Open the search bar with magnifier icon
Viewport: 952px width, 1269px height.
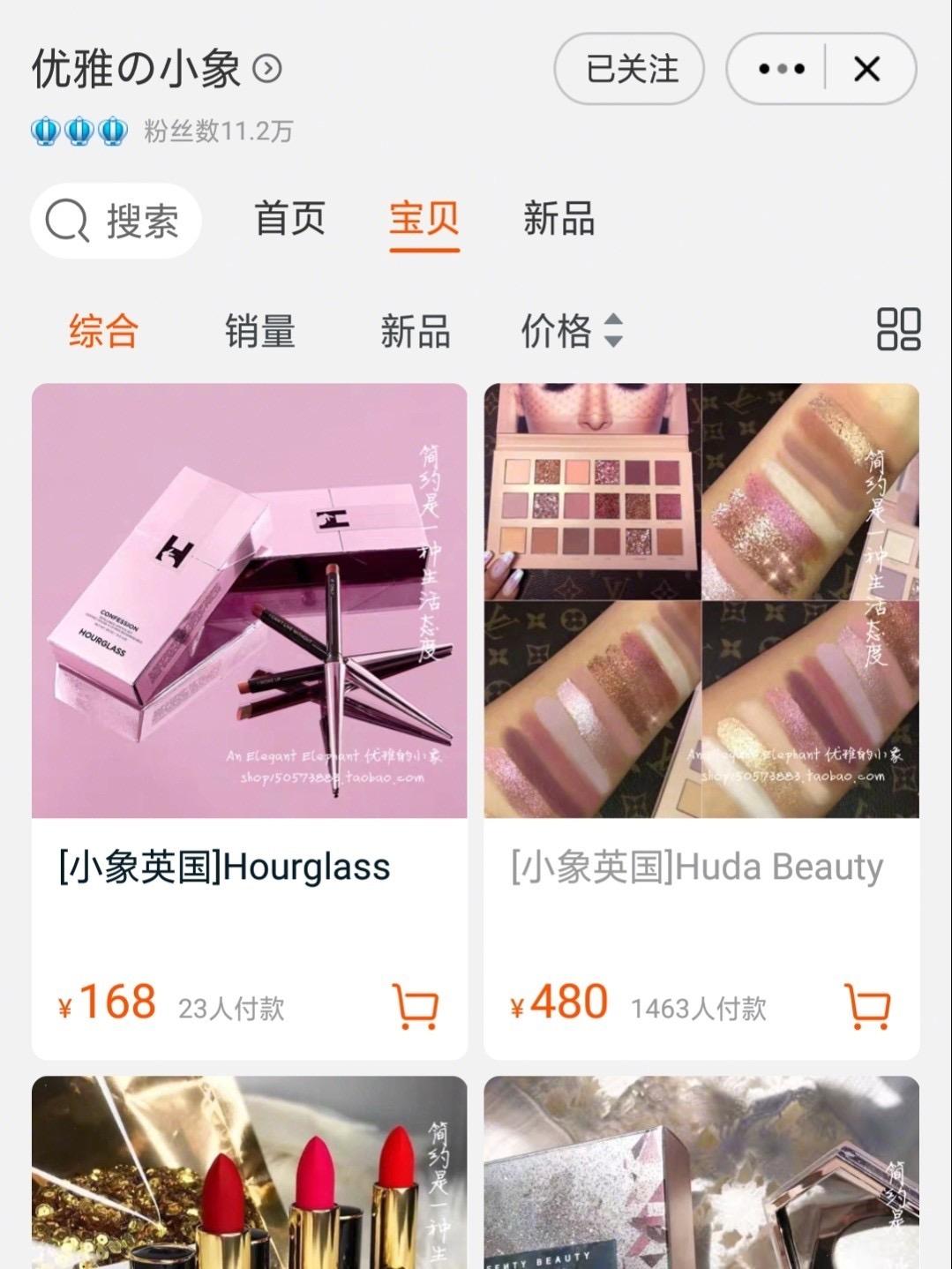pyautogui.click(x=116, y=221)
